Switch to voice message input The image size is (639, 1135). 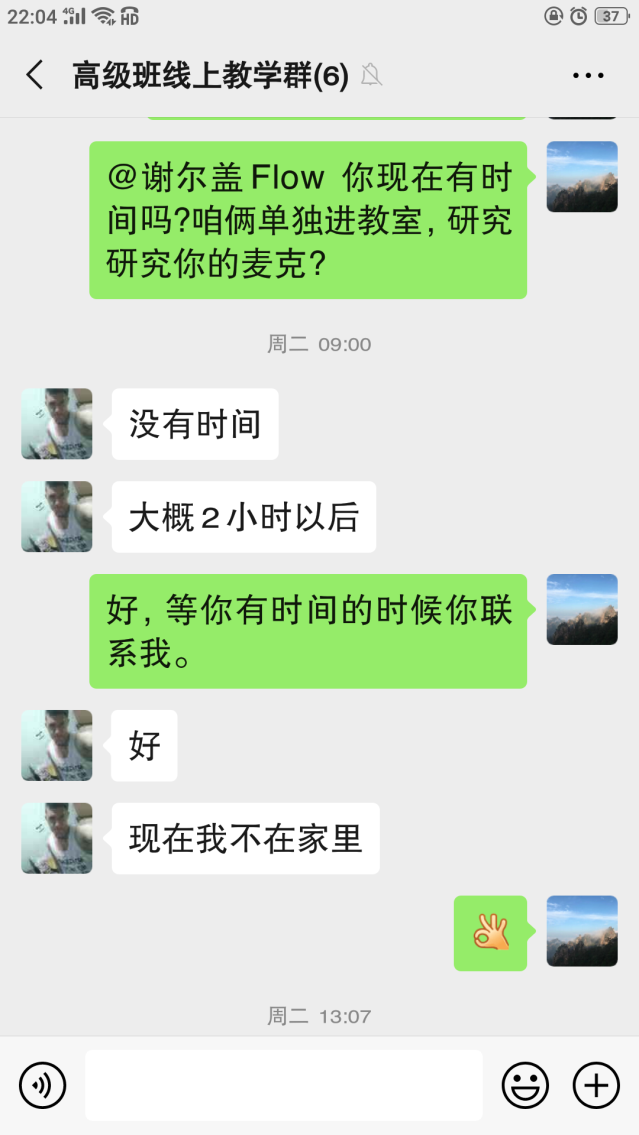pos(43,1085)
